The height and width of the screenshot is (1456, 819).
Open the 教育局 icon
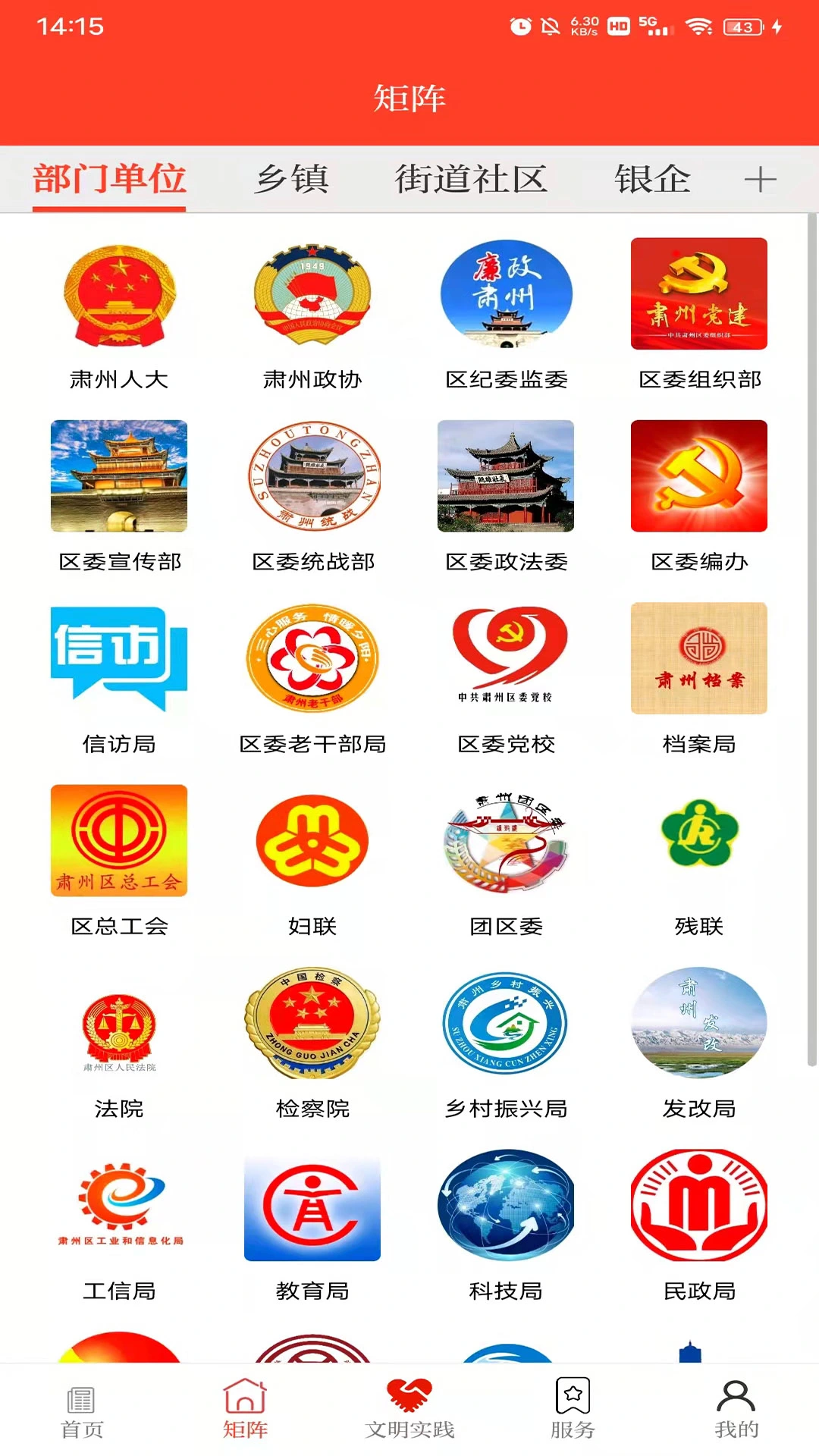(312, 1206)
